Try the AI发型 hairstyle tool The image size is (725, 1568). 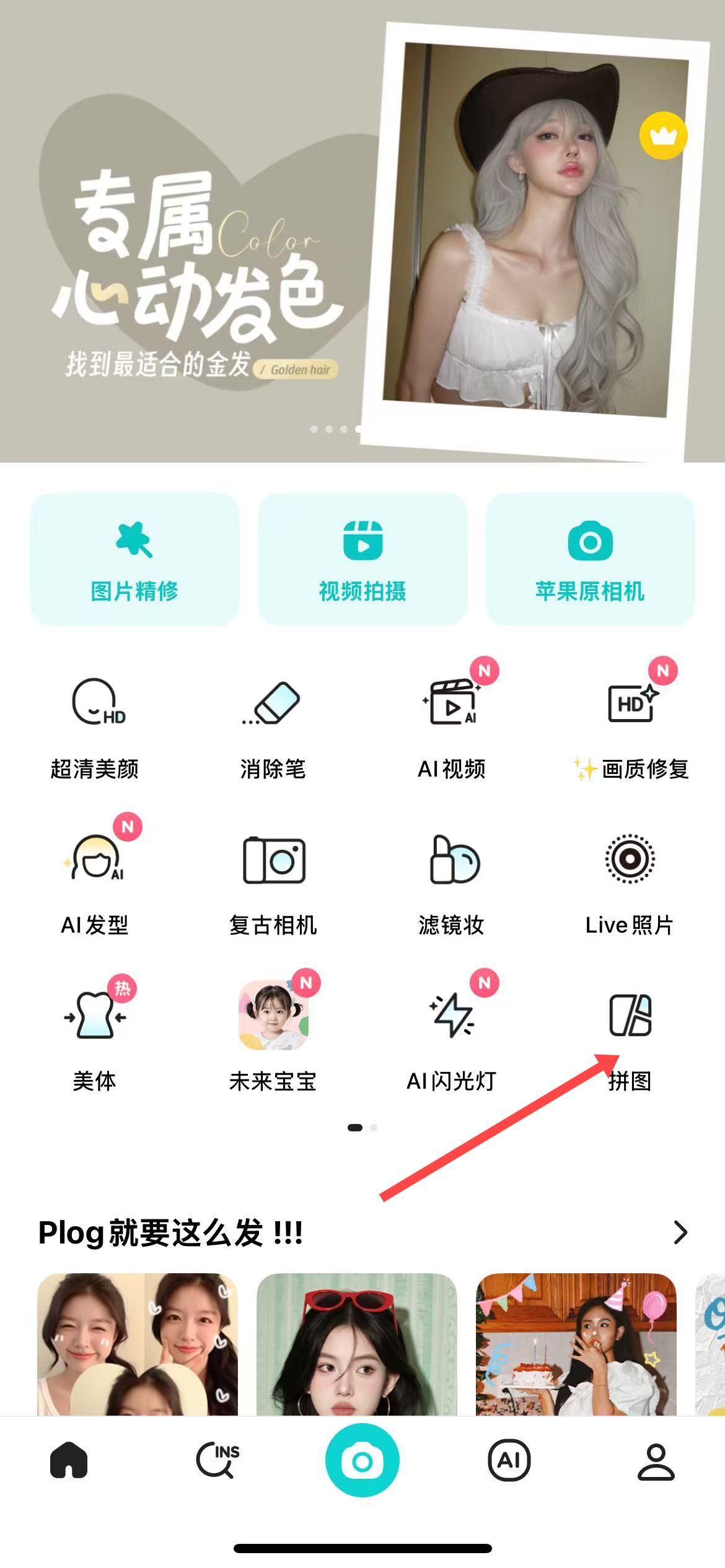coord(95,882)
